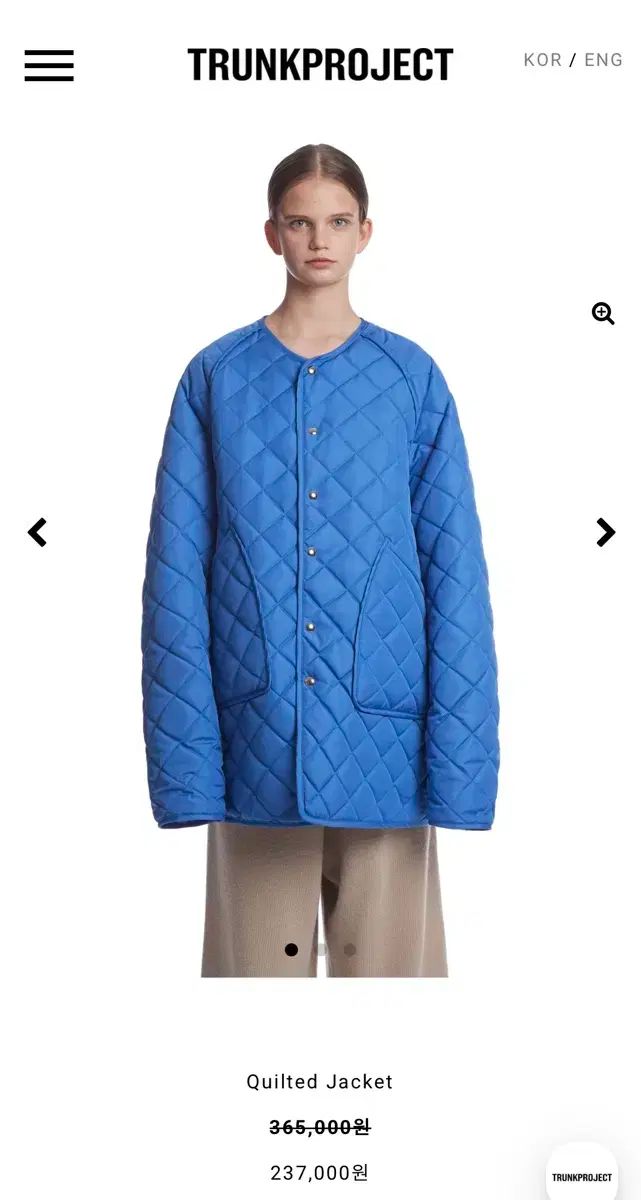
Task: Switch site language to ENG
Action: [603, 60]
